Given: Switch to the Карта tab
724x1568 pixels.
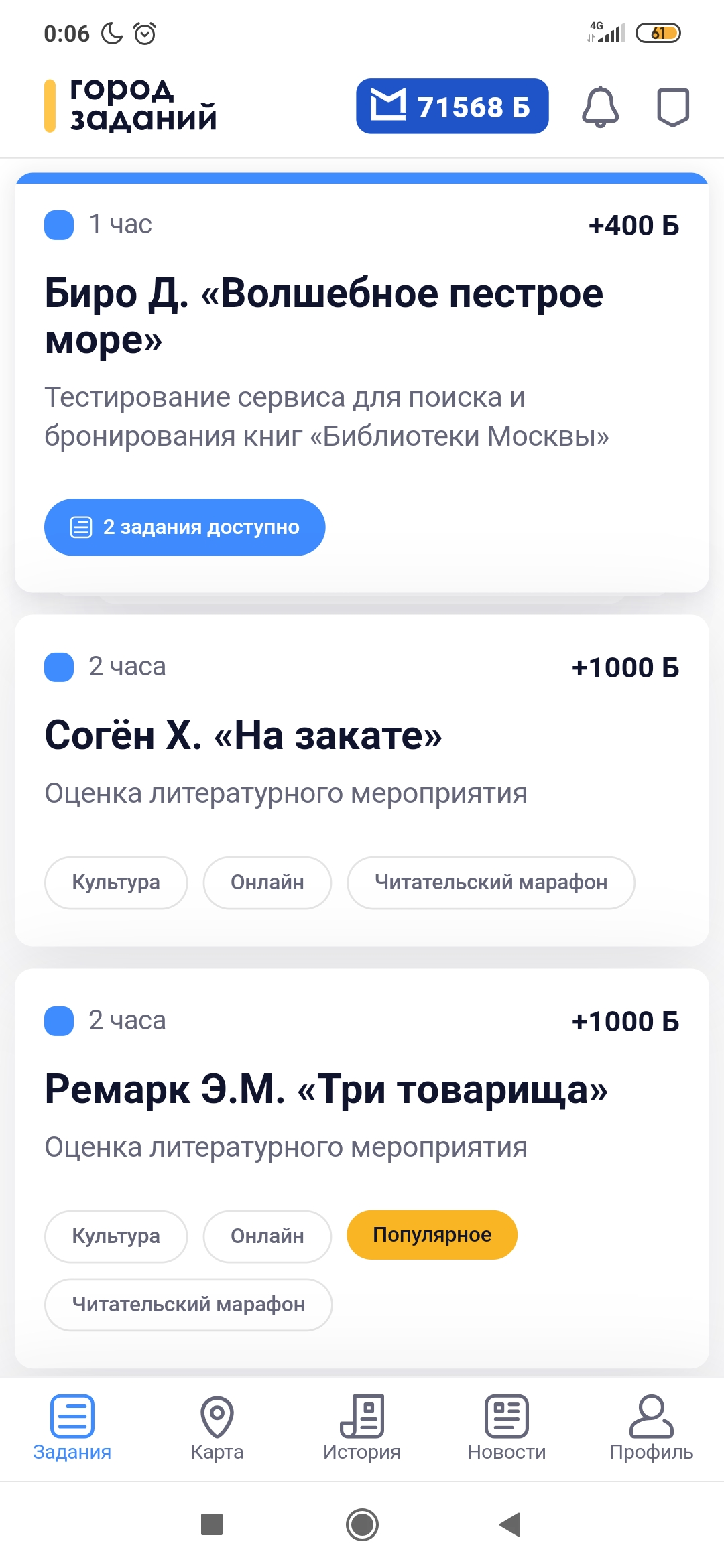Looking at the screenshot, I should (x=217, y=1429).
